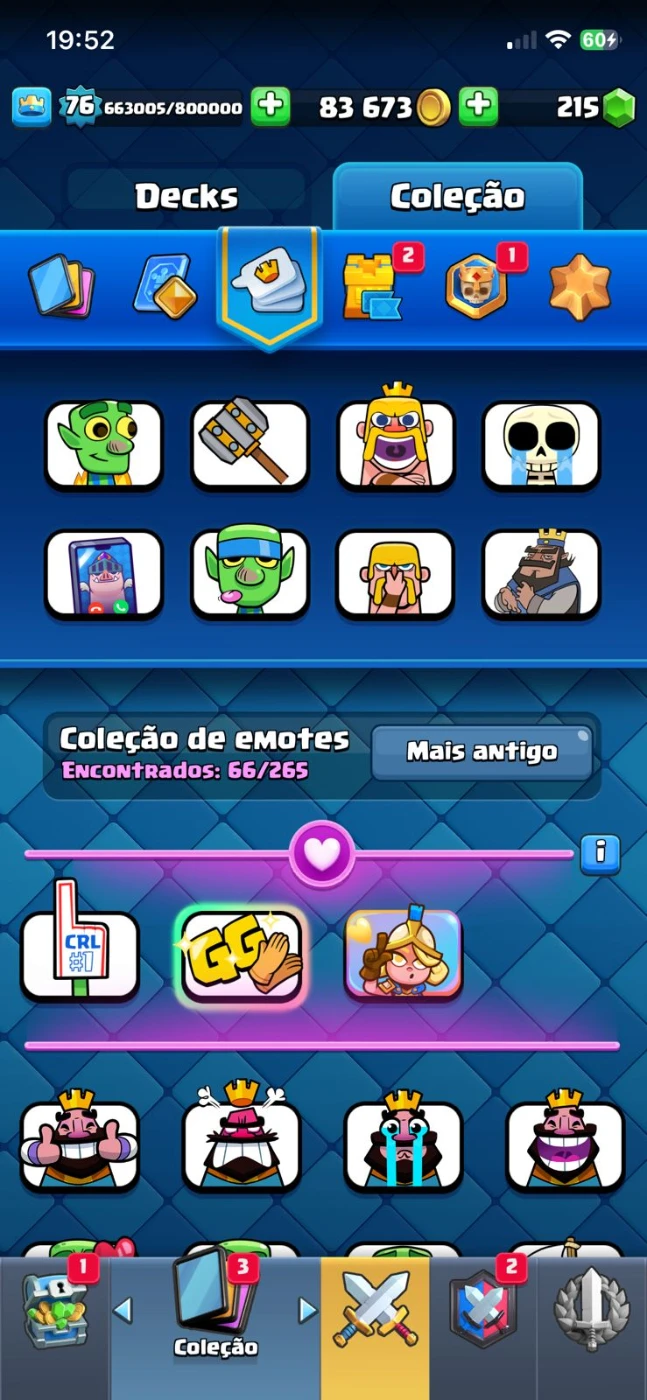The width and height of the screenshot is (647, 1400).
Task: Open the emote info button
Action: [x=600, y=852]
